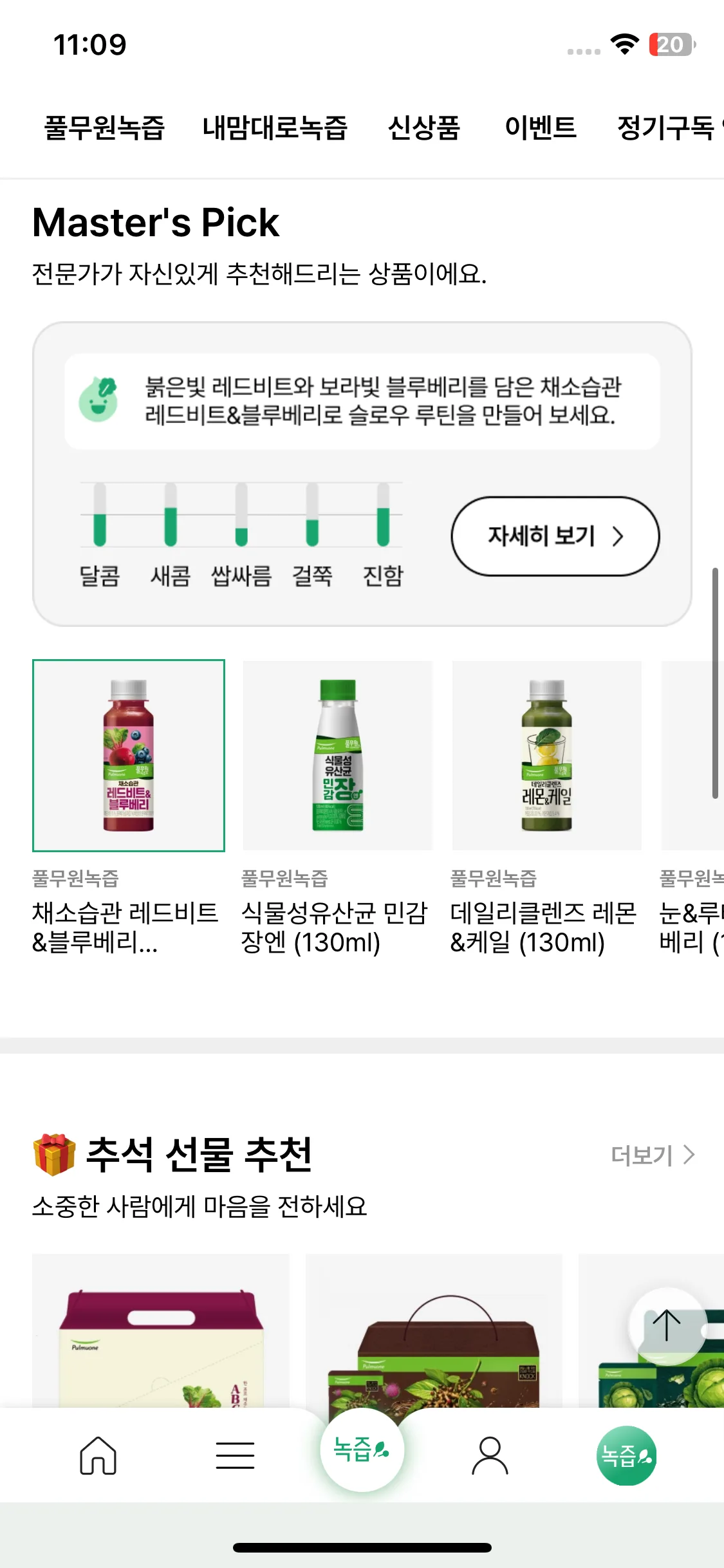Go to the home tab
This screenshot has height=1568, width=724.
(98, 1455)
